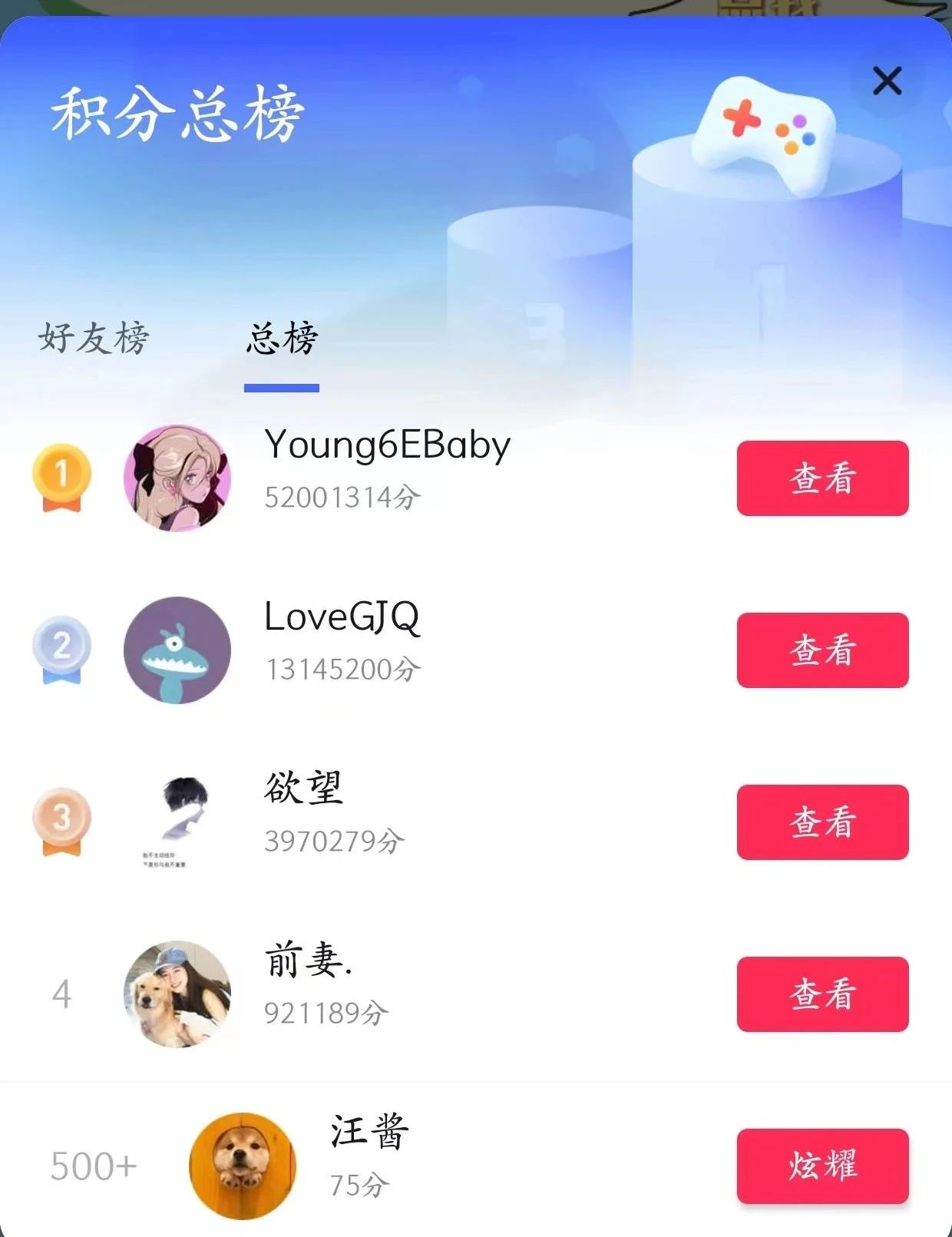
Task: Select the 总榜 tab
Action: pyautogui.click(x=281, y=336)
